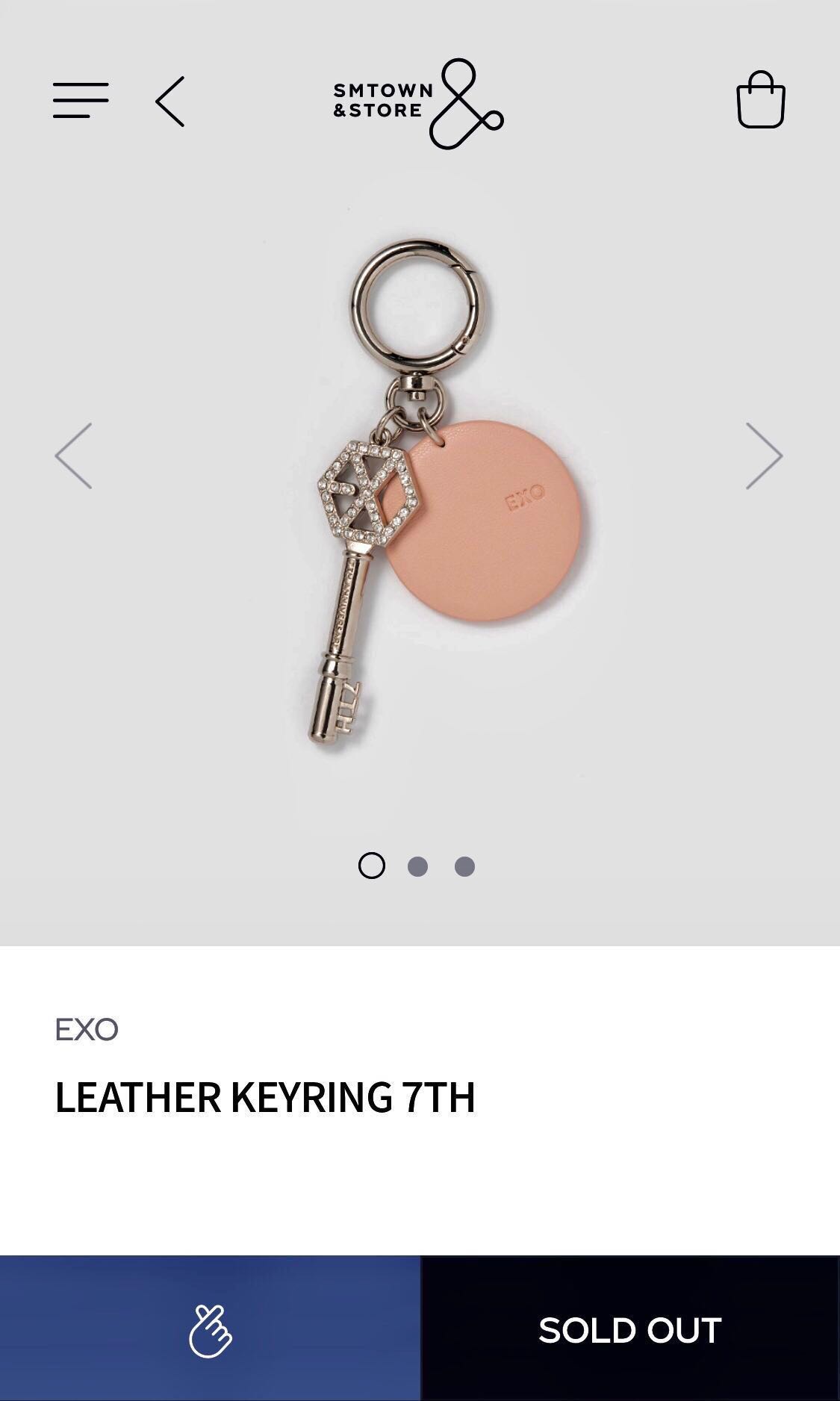Jump to the third image dot

pyautogui.click(x=464, y=866)
